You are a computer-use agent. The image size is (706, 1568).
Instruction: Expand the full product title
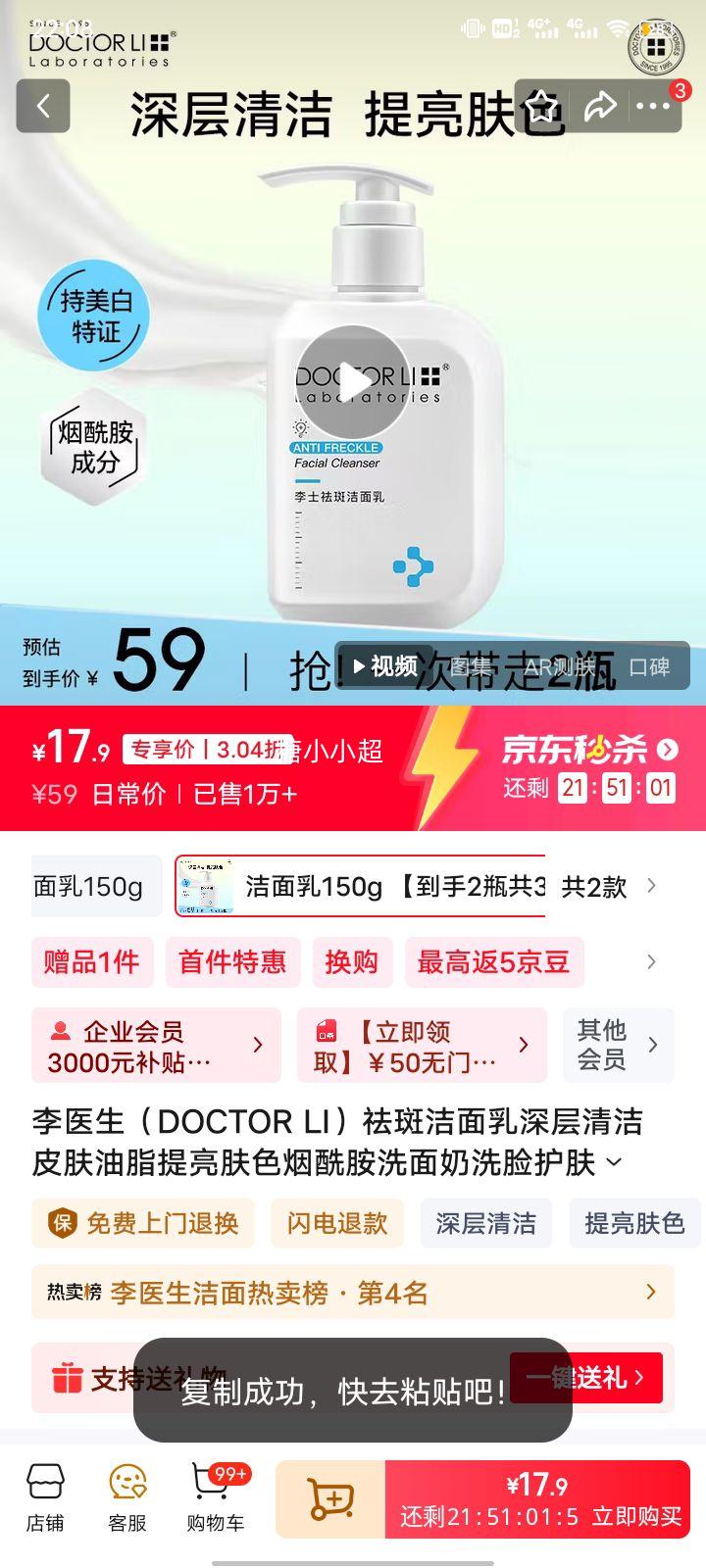point(614,1163)
